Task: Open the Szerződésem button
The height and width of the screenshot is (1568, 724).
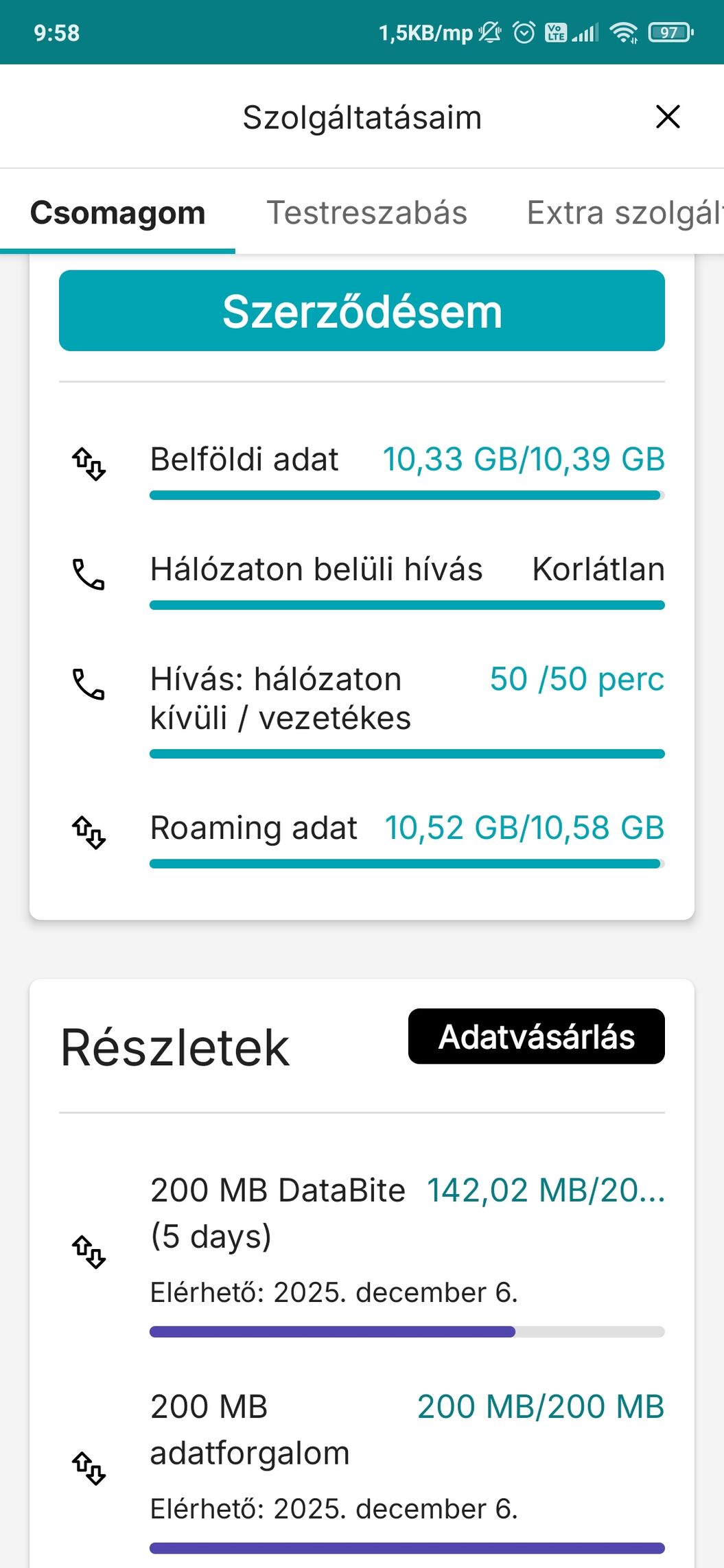Action: 362,311
